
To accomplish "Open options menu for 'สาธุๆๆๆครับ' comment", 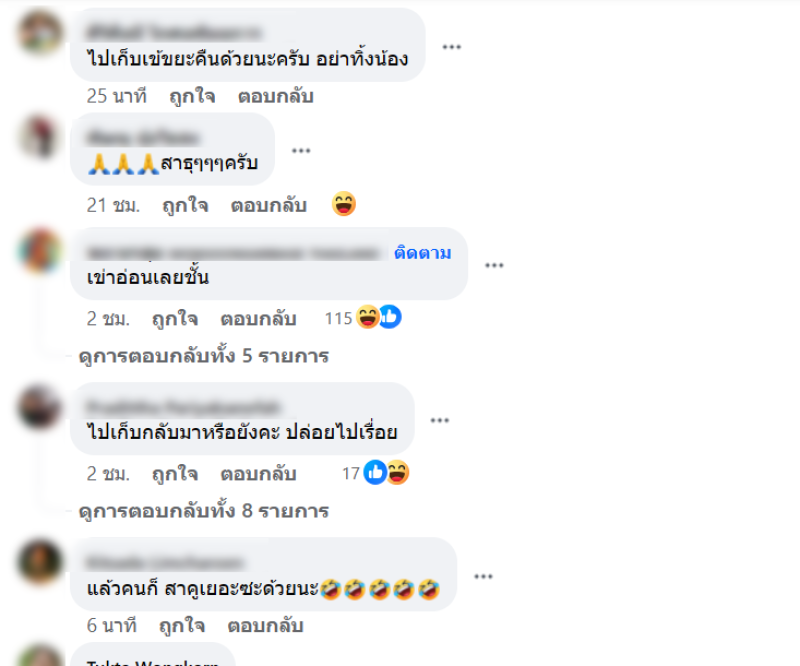I will coord(301,150).
